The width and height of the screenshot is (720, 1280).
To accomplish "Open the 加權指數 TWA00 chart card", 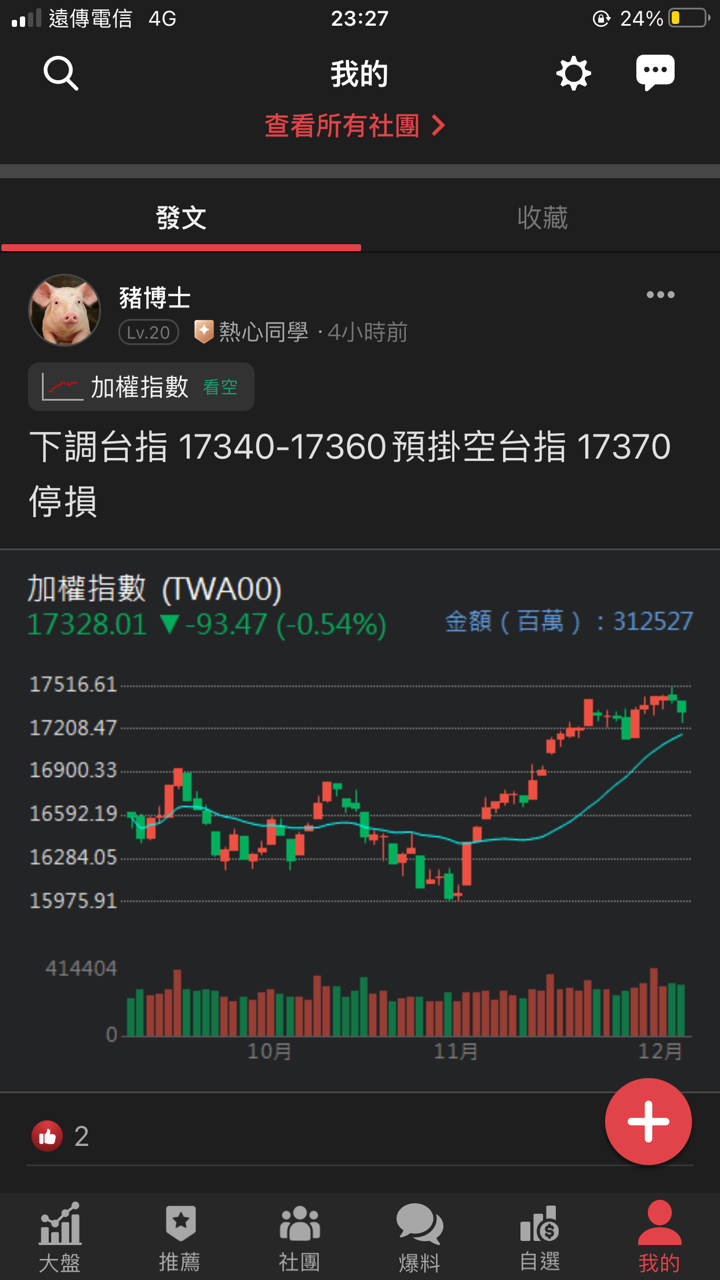I will [x=360, y=820].
